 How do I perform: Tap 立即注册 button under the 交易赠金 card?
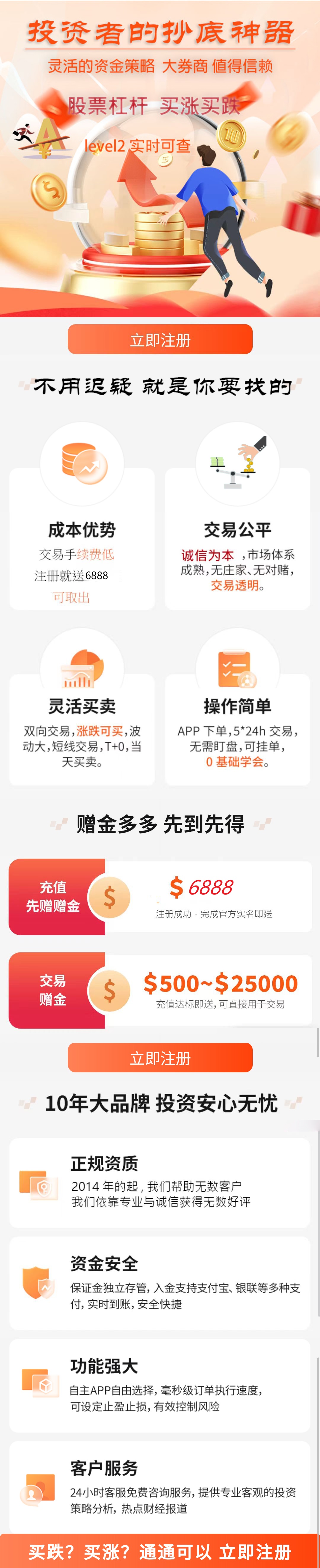point(160,1057)
